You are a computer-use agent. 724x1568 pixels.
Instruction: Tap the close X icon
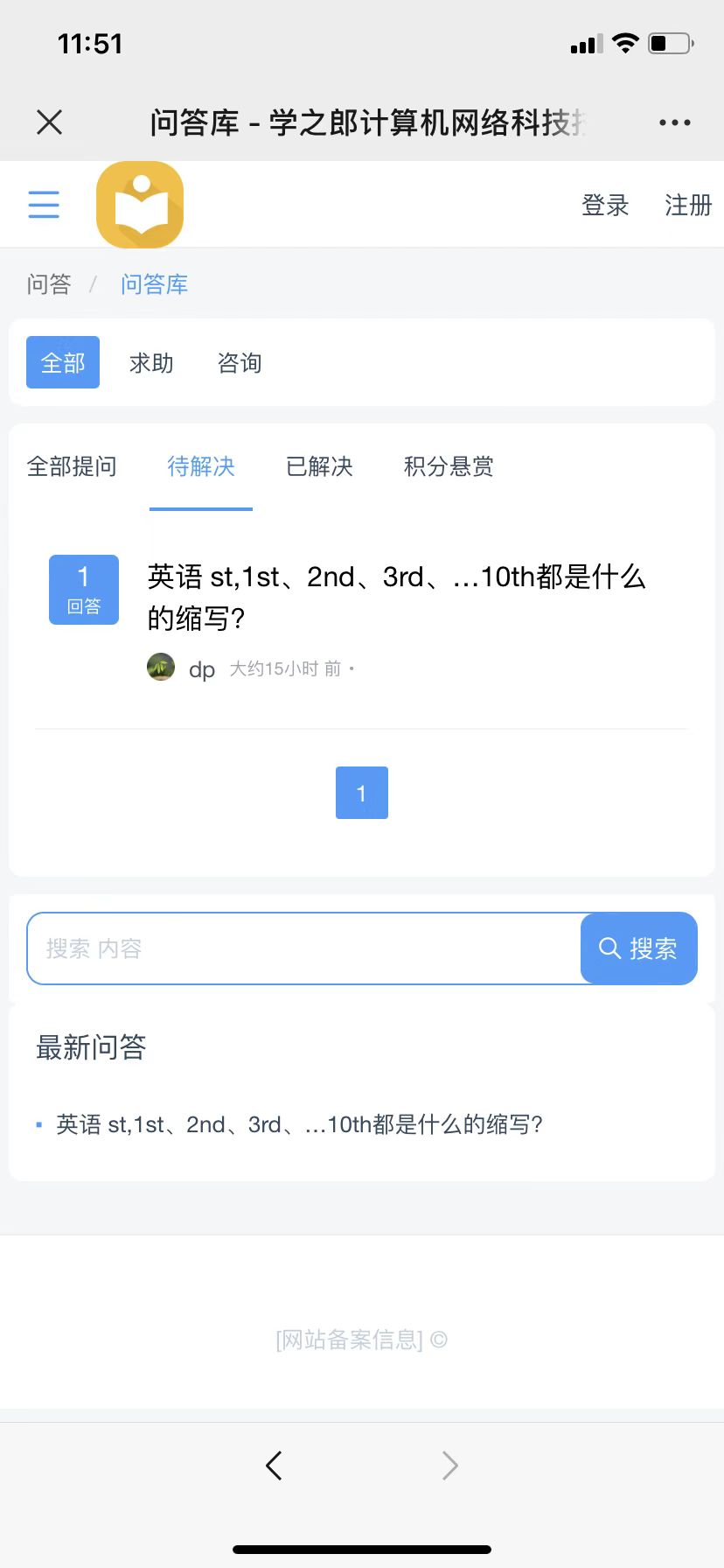coord(49,122)
